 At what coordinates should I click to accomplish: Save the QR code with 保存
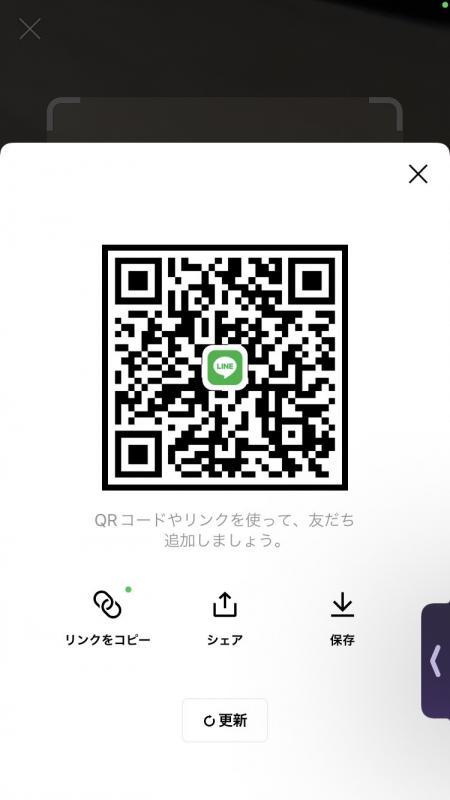[x=342, y=618]
